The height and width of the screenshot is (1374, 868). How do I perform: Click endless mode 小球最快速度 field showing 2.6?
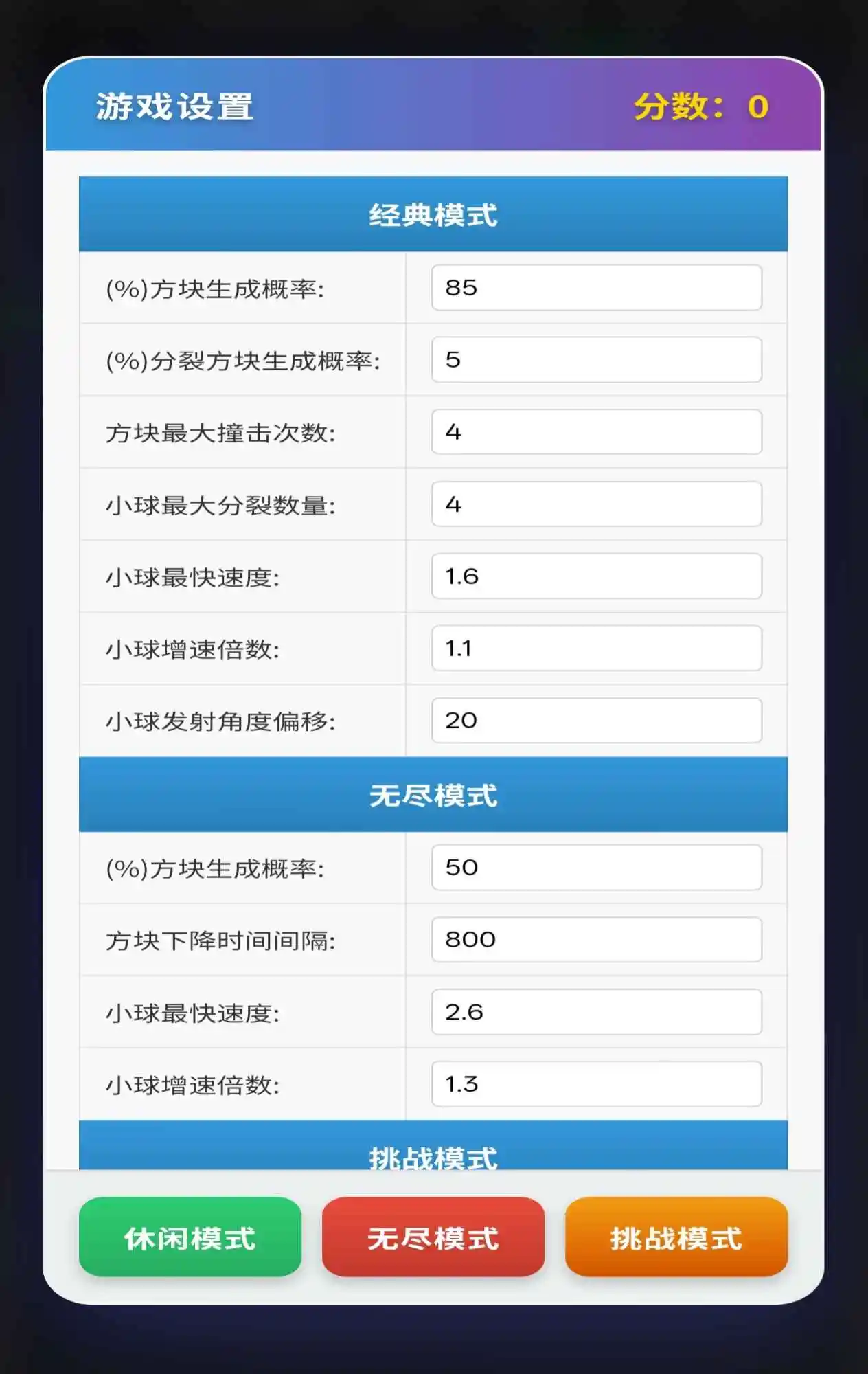(x=595, y=1011)
